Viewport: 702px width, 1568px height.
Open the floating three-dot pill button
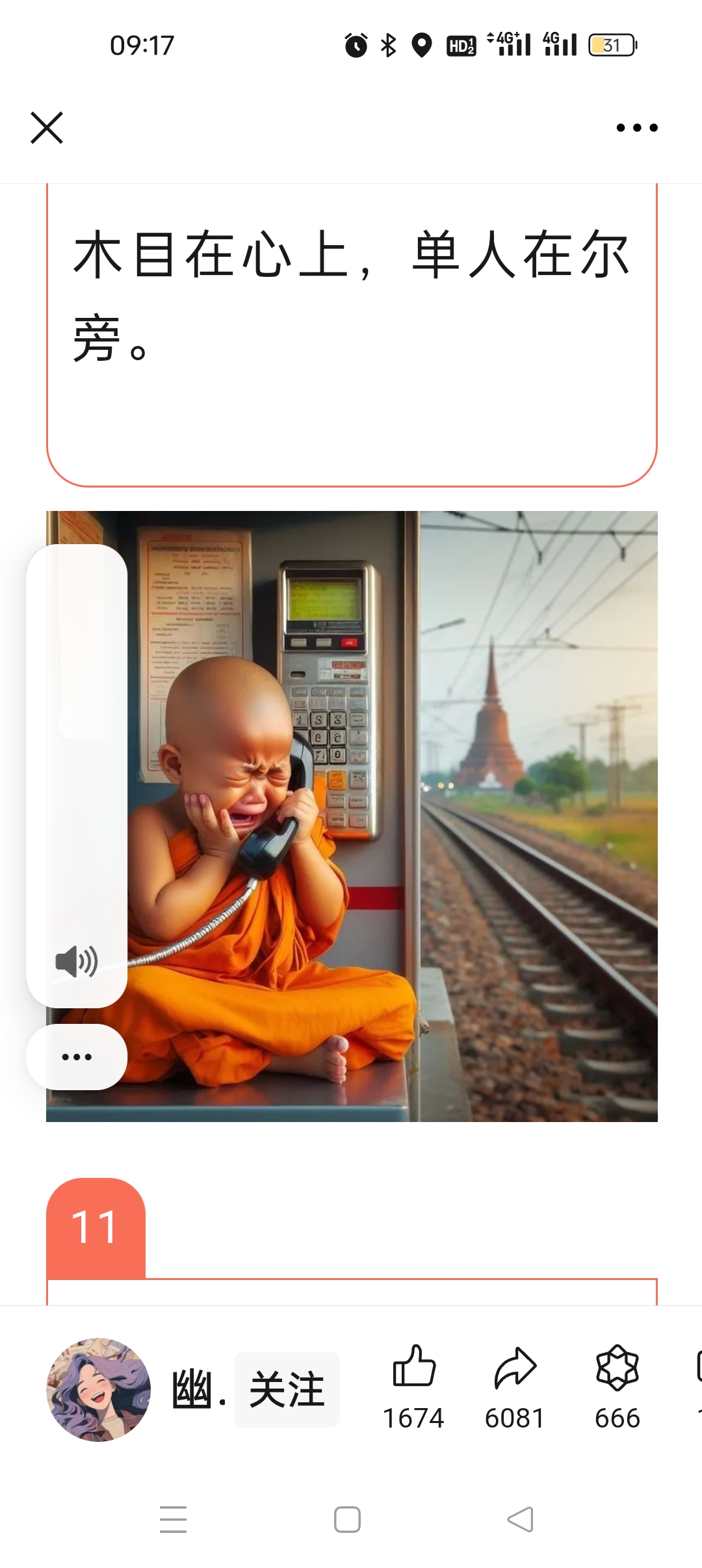point(77,1057)
